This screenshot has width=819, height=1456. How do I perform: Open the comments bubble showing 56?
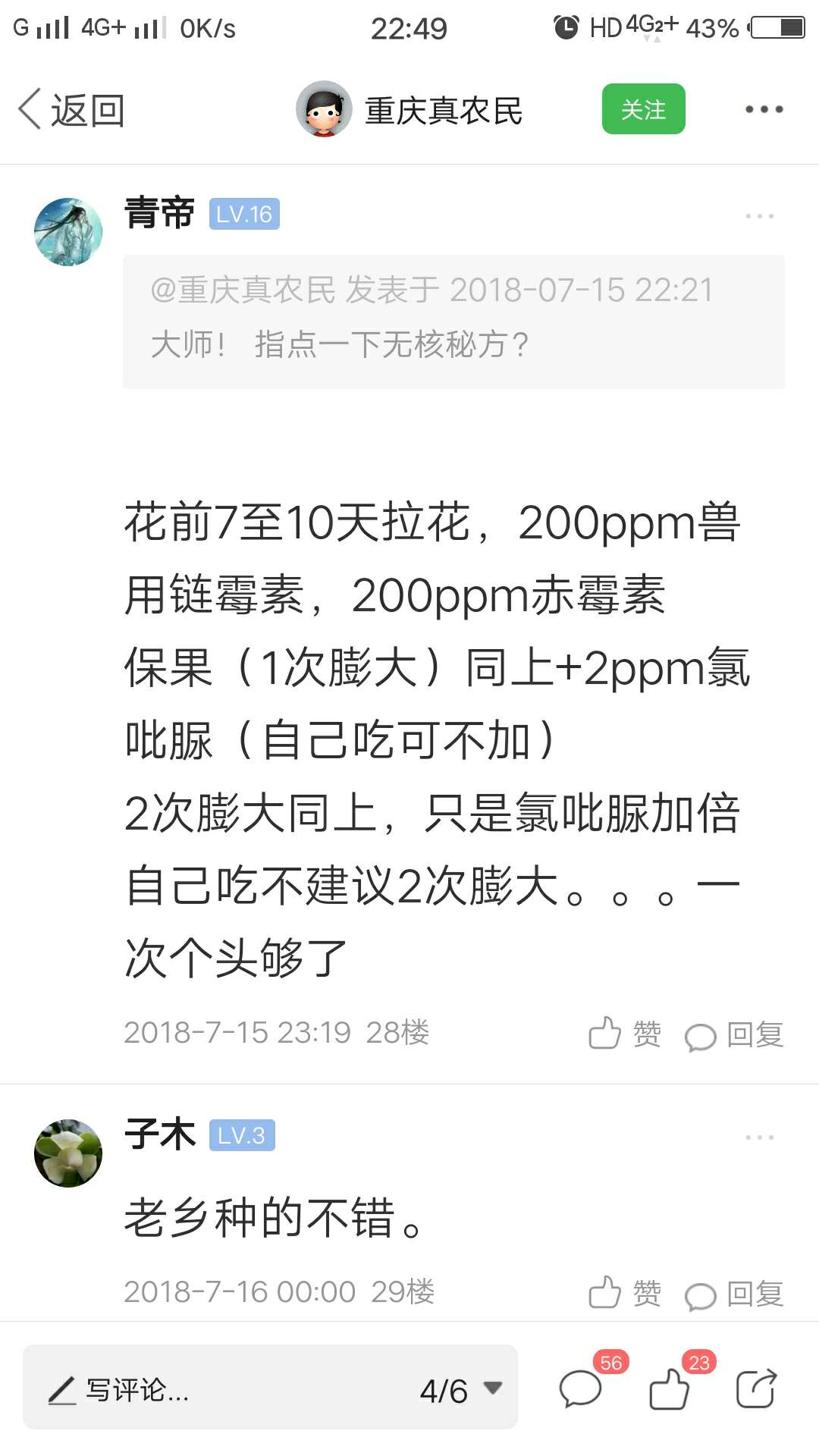pos(581,1389)
